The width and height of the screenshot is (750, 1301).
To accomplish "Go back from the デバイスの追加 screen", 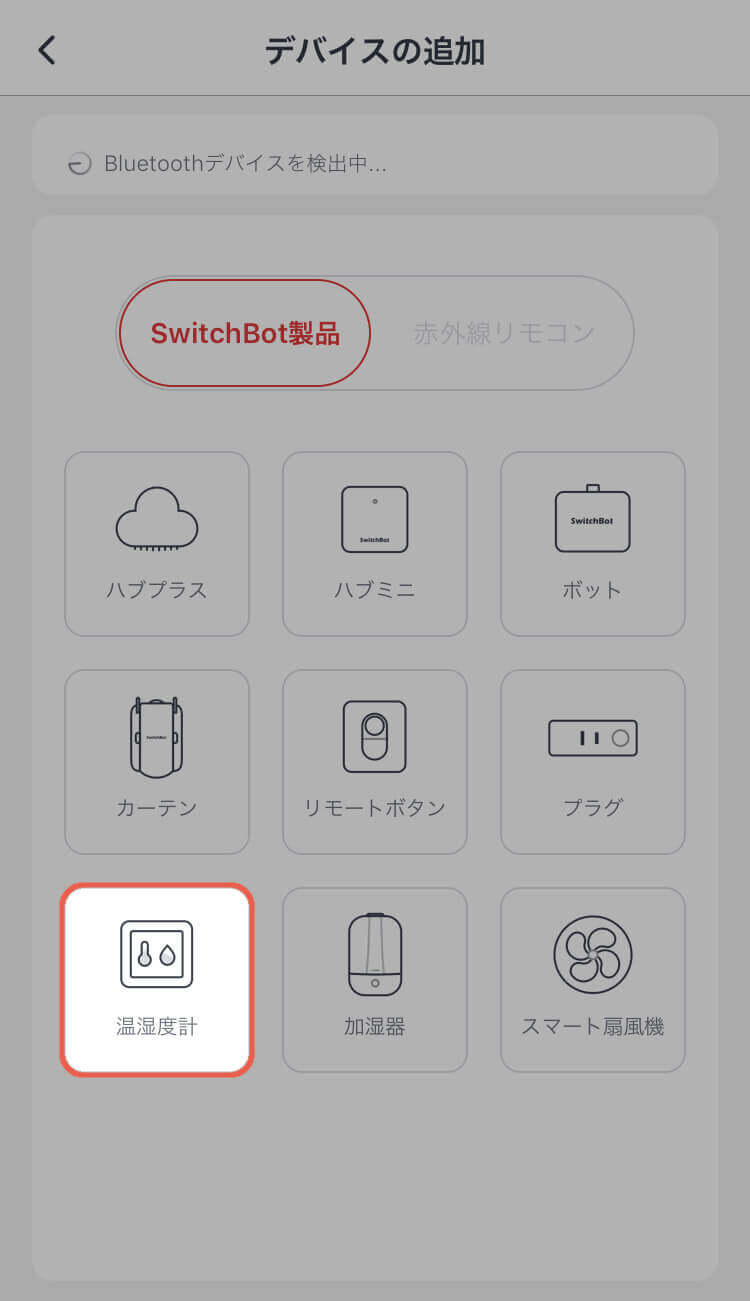I will tap(47, 50).
